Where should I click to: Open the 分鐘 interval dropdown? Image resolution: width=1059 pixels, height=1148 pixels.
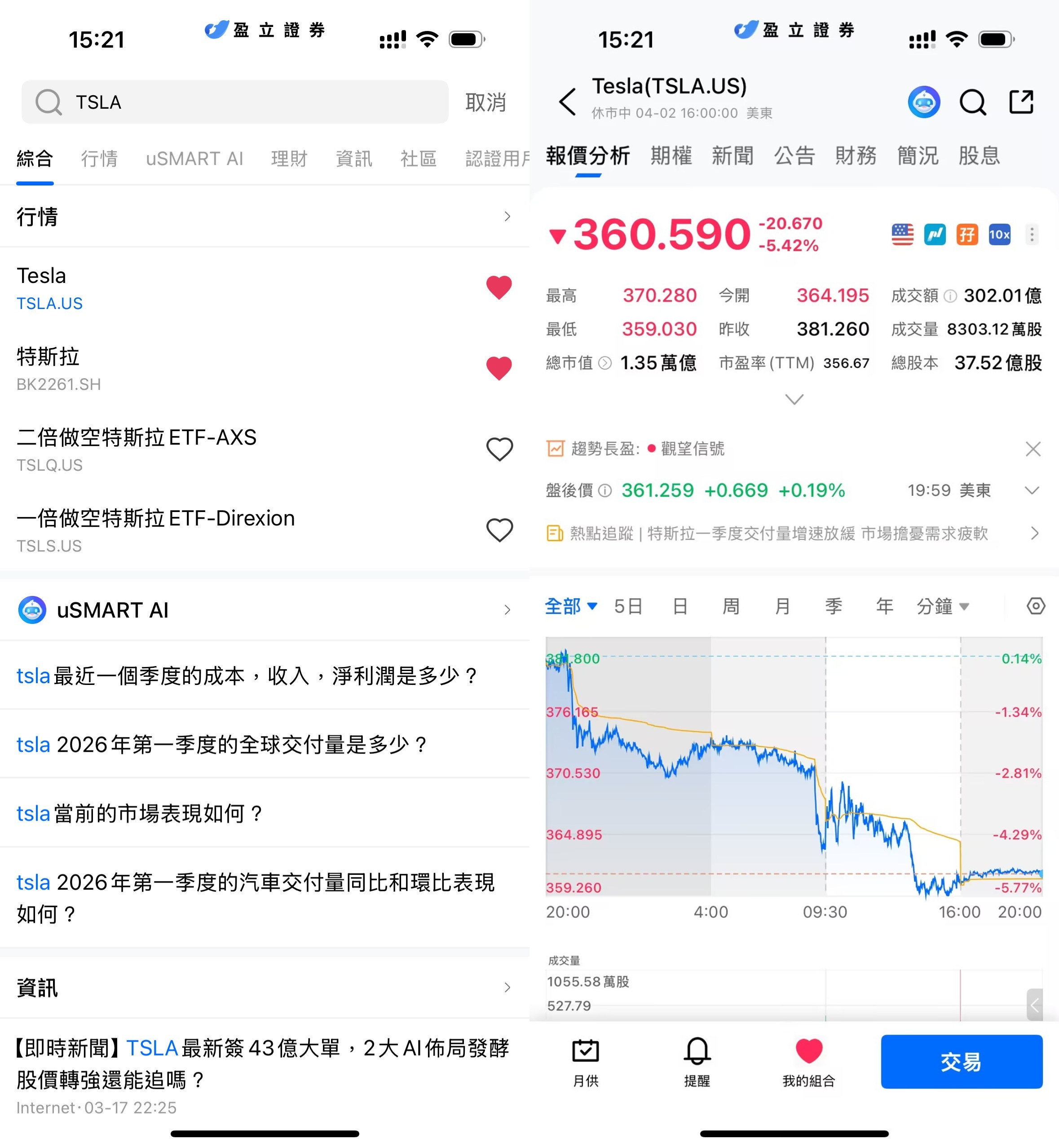tap(943, 606)
